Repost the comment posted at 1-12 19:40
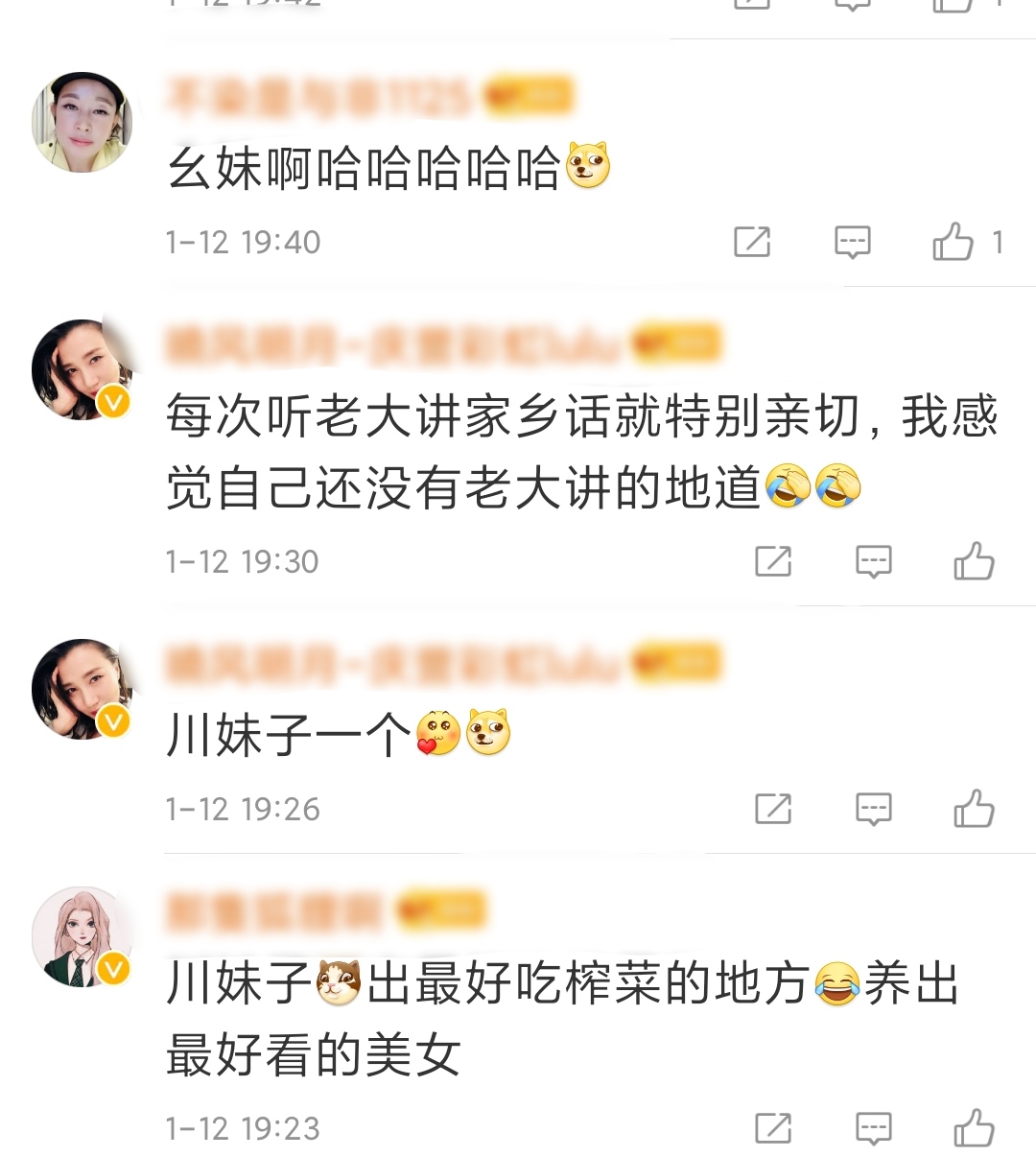1036x1157 pixels. tap(752, 242)
